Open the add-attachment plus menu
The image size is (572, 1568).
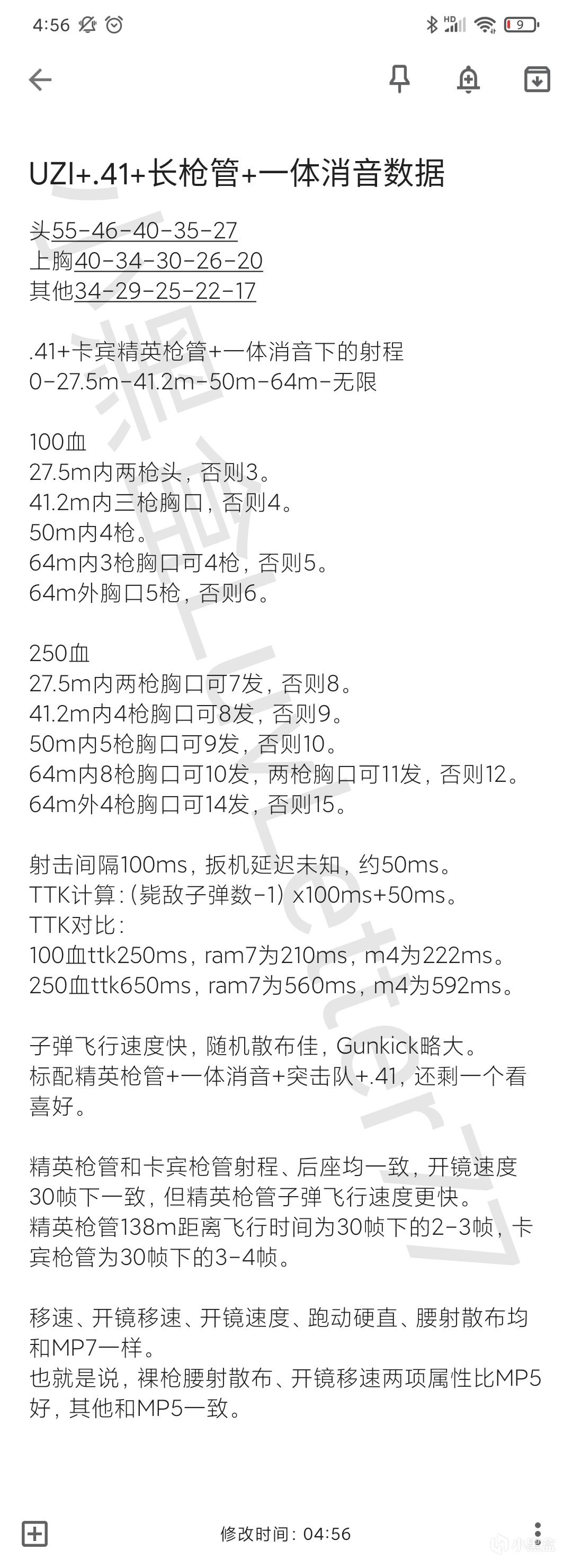point(34,1533)
